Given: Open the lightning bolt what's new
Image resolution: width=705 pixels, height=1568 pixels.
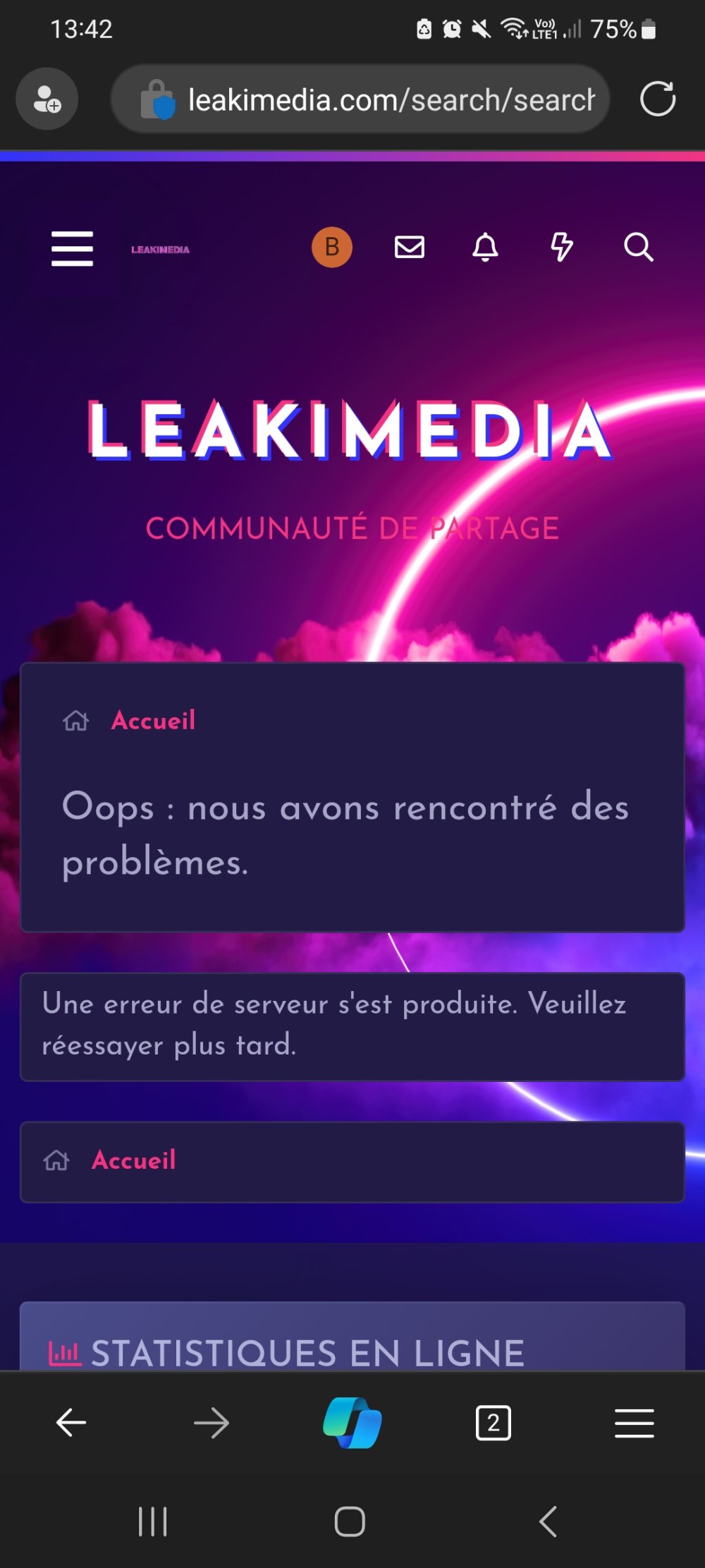Looking at the screenshot, I should pos(561,248).
